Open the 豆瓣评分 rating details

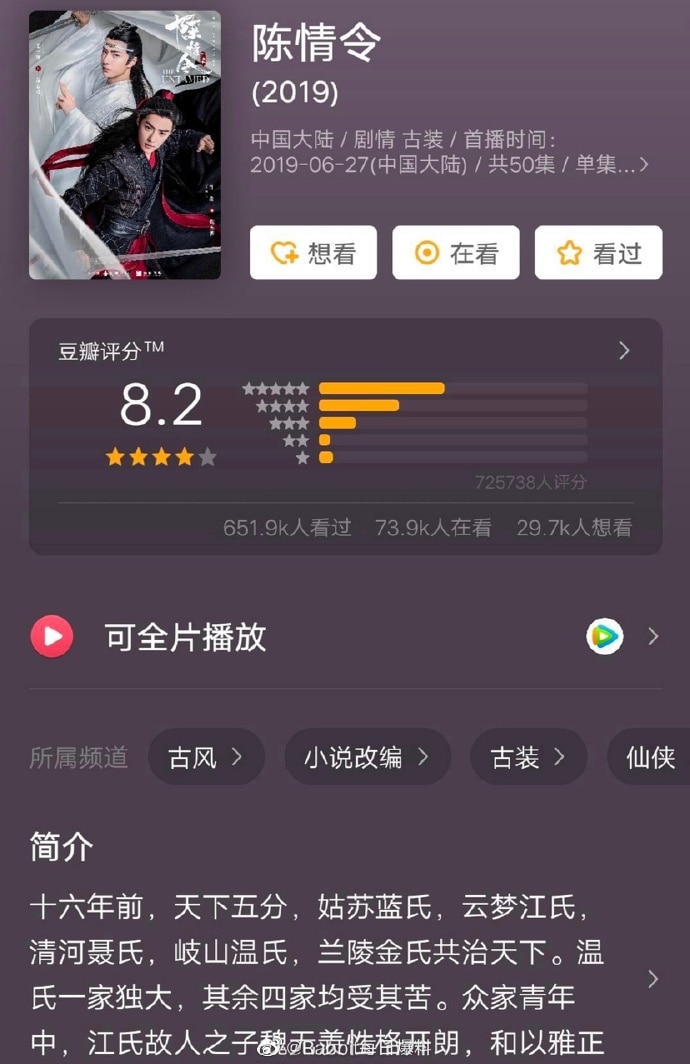pyautogui.click(x=623, y=350)
